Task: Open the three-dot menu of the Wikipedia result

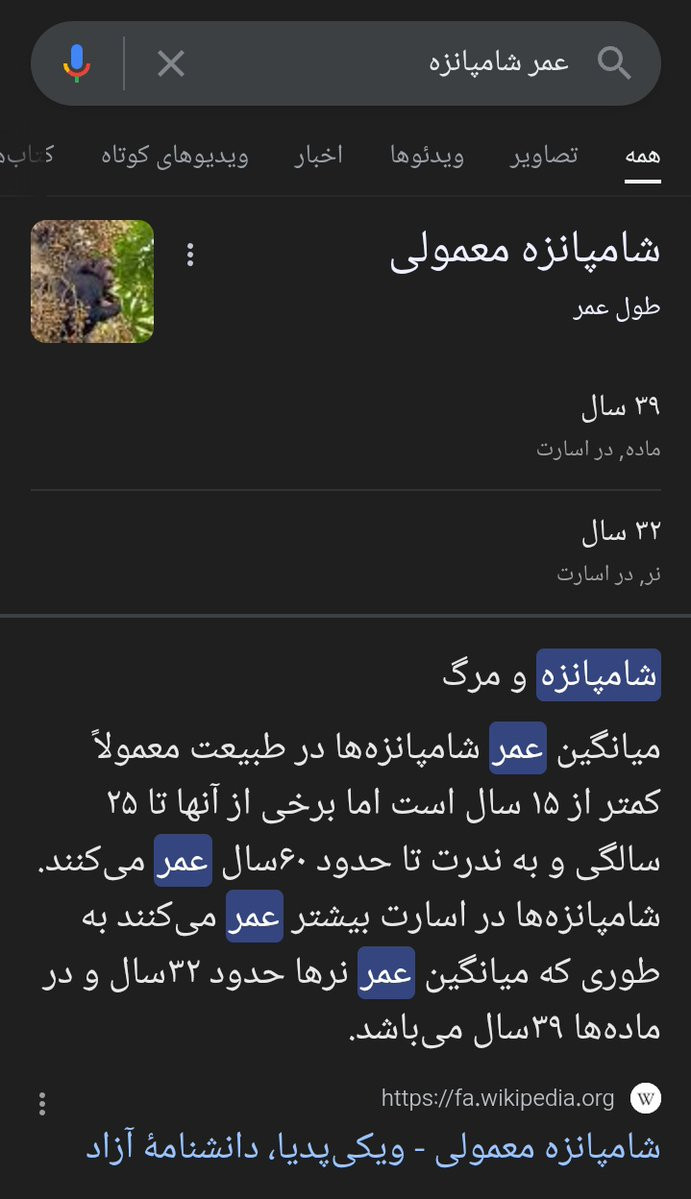Action: 42,1103
